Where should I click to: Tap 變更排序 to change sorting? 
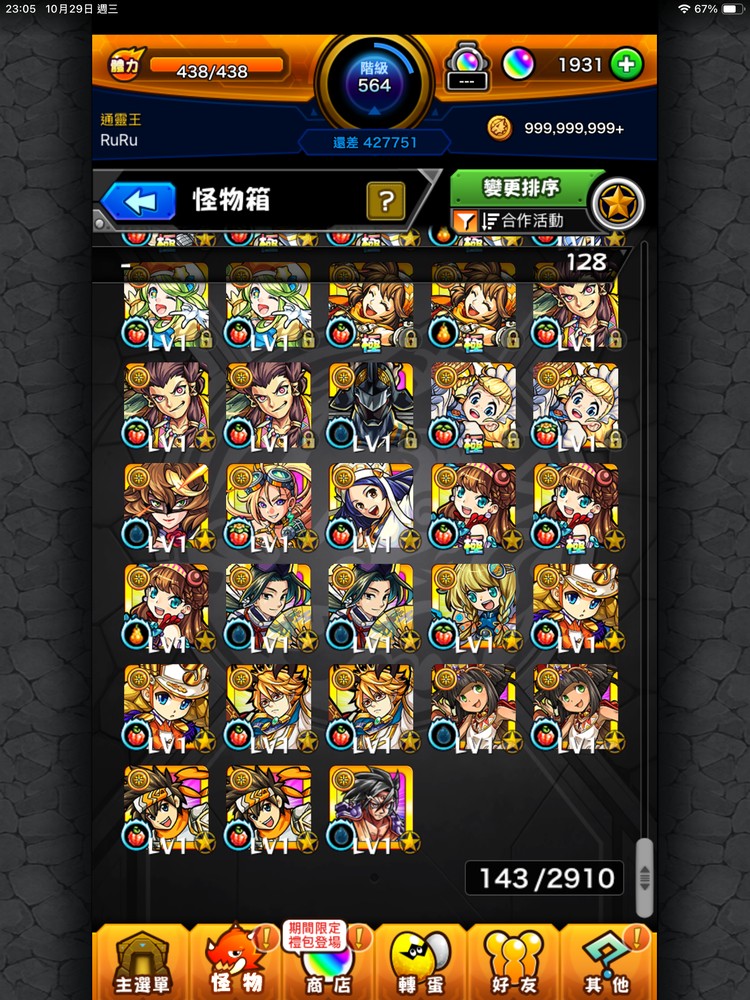click(520, 187)
